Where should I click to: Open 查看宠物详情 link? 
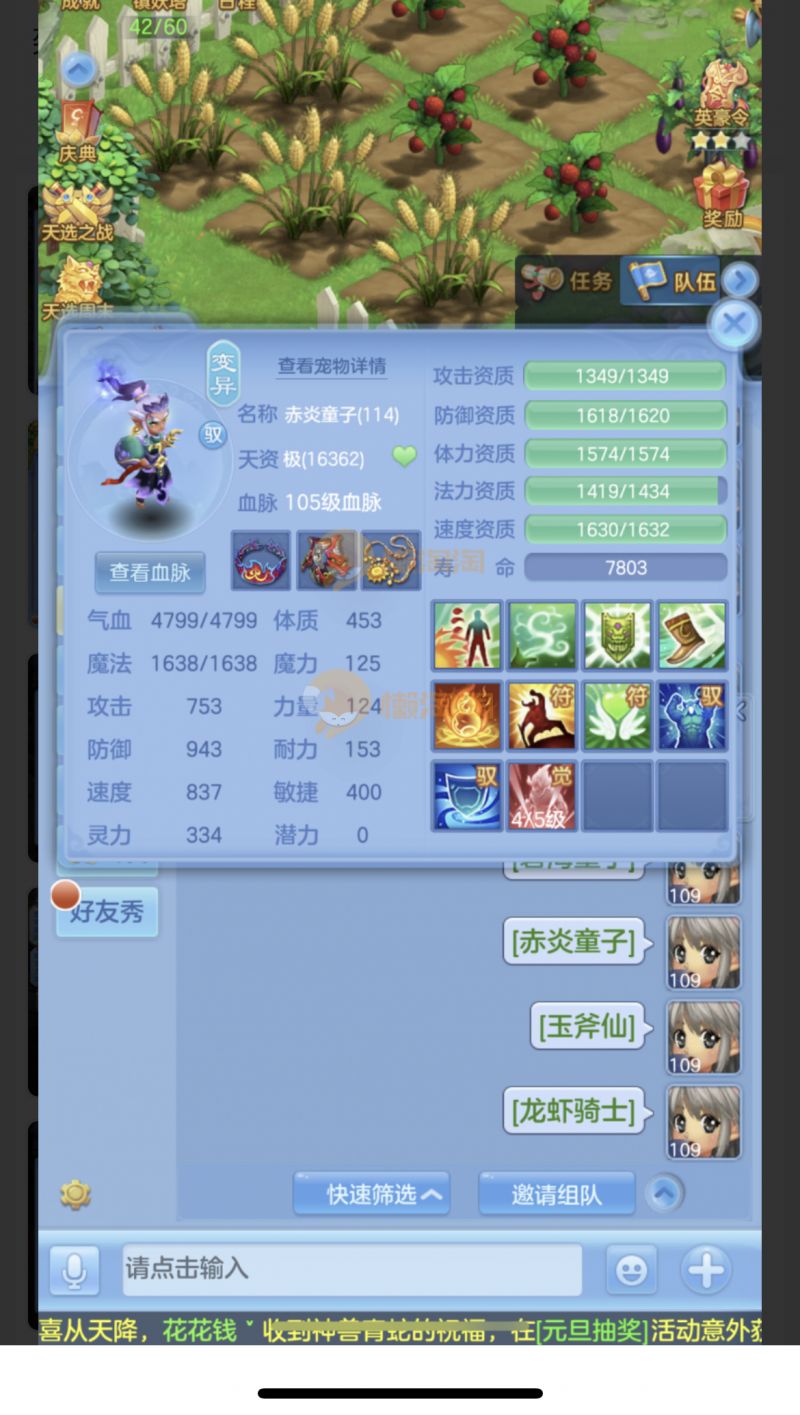[x=331, y=366]
